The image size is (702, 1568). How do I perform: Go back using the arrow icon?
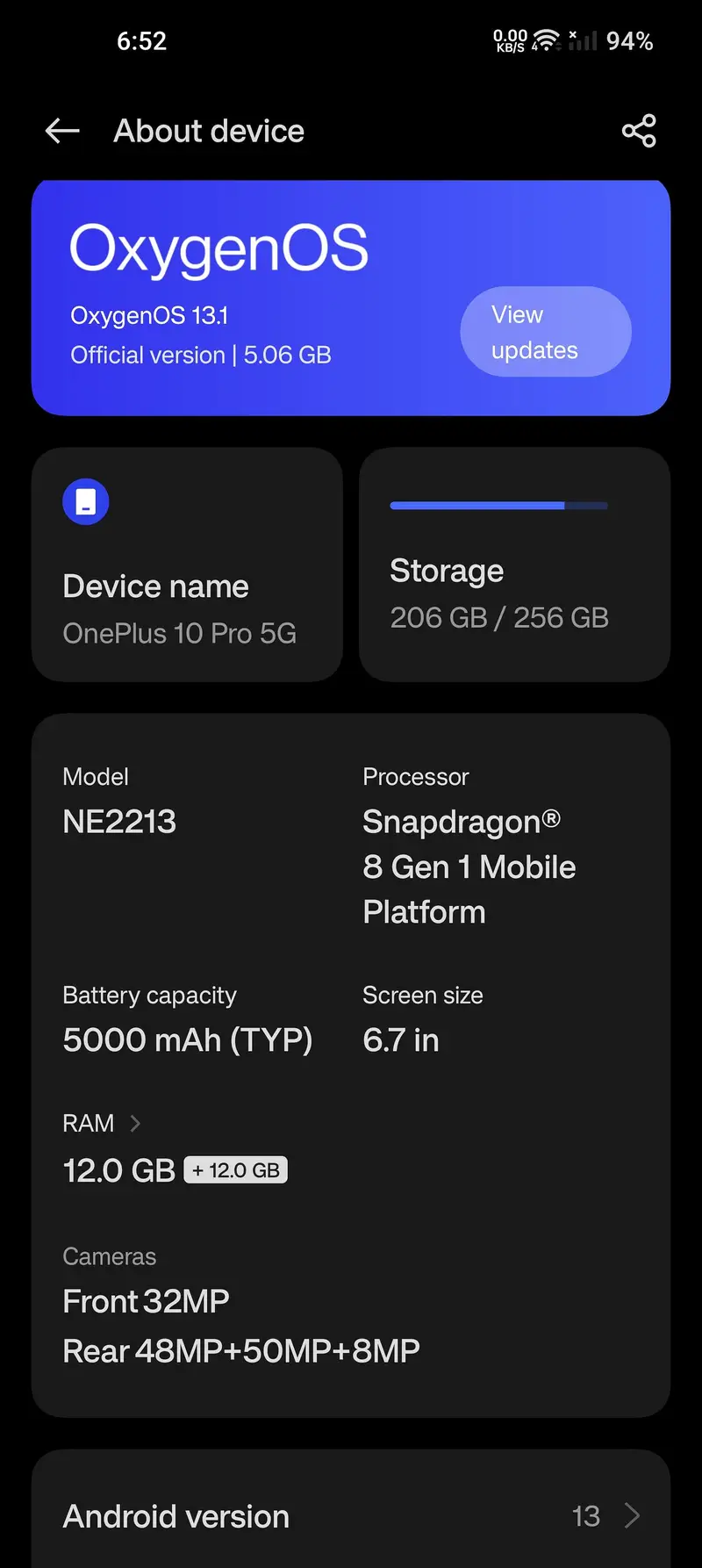62,132
